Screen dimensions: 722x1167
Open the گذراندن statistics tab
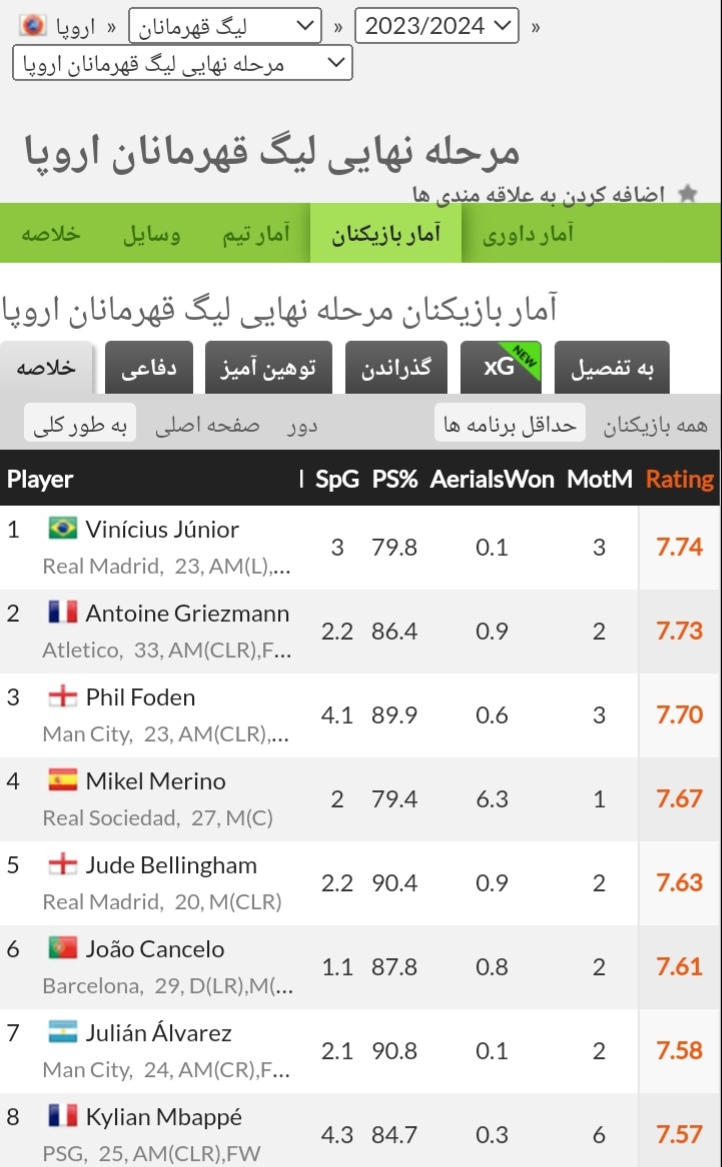(396, 368)
